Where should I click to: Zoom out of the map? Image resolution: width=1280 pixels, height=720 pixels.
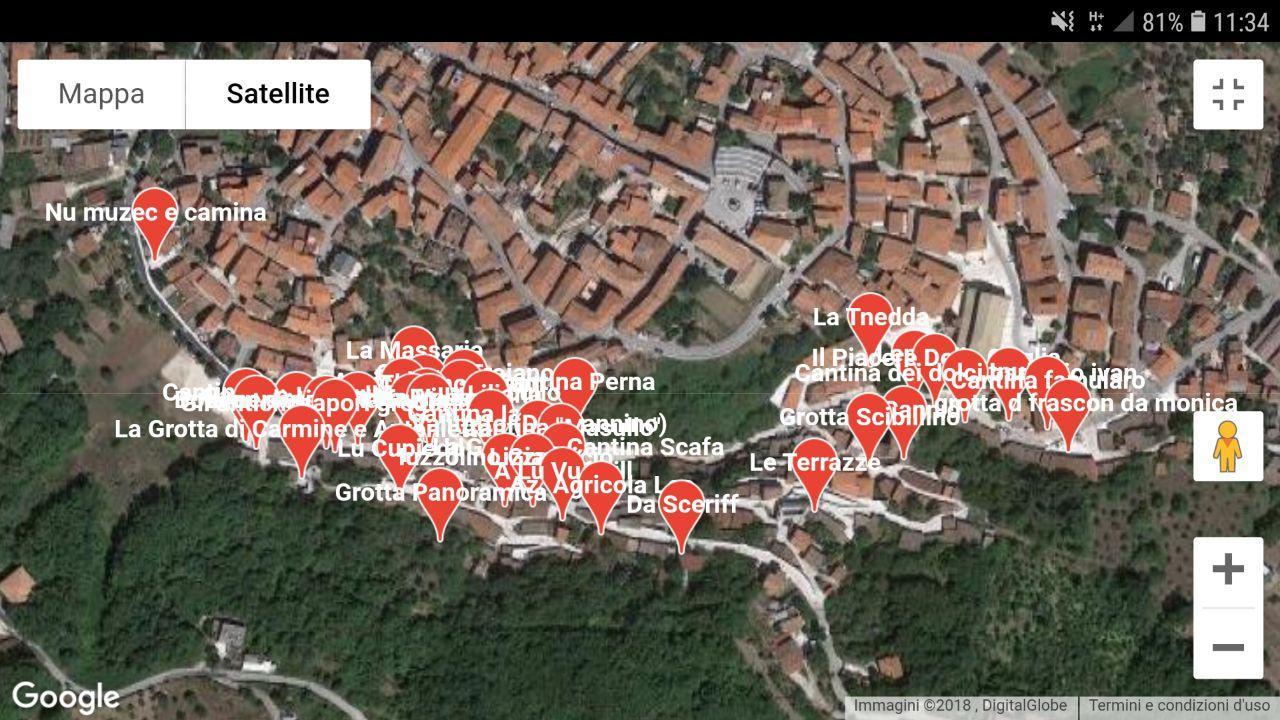(1227, 647)
